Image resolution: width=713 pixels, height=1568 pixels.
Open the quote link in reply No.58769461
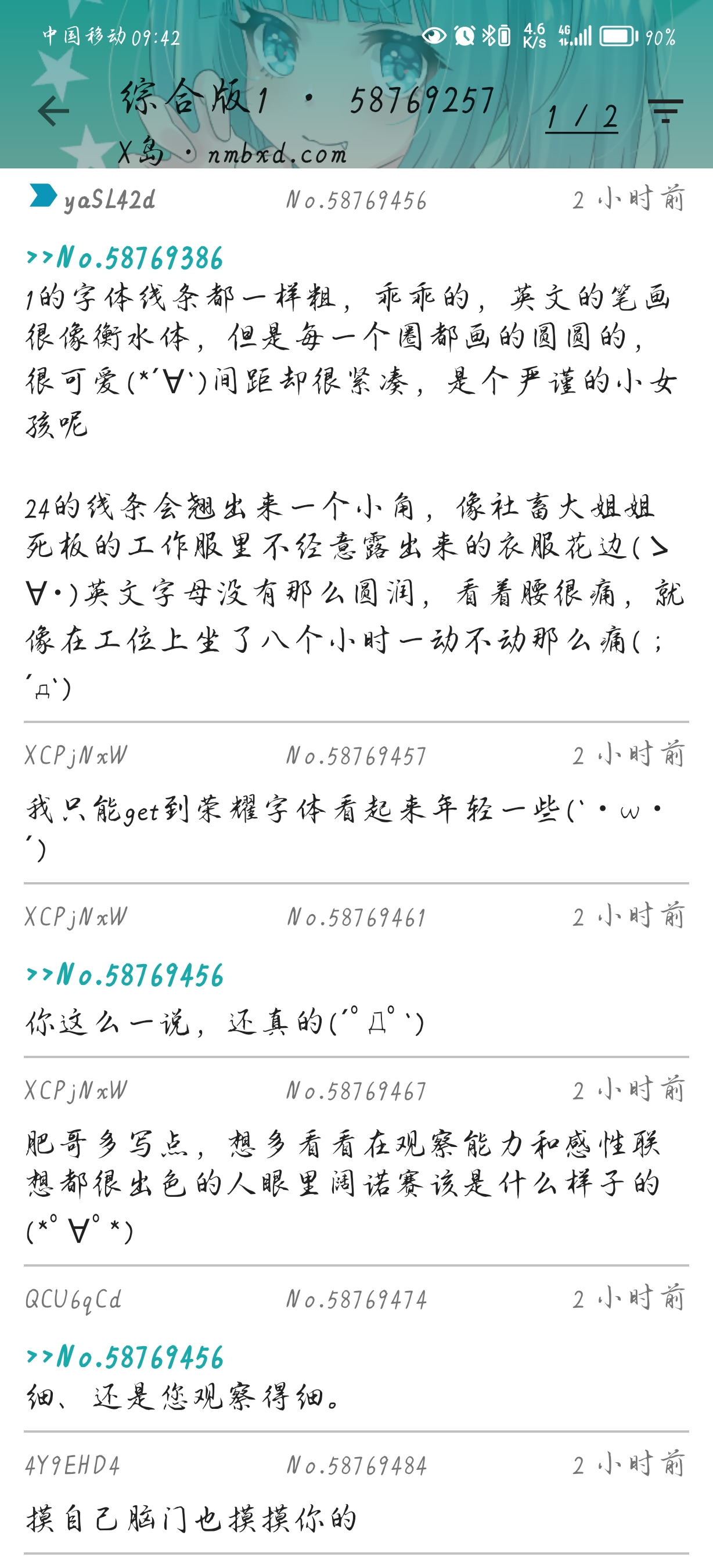(x=125, y=975)
